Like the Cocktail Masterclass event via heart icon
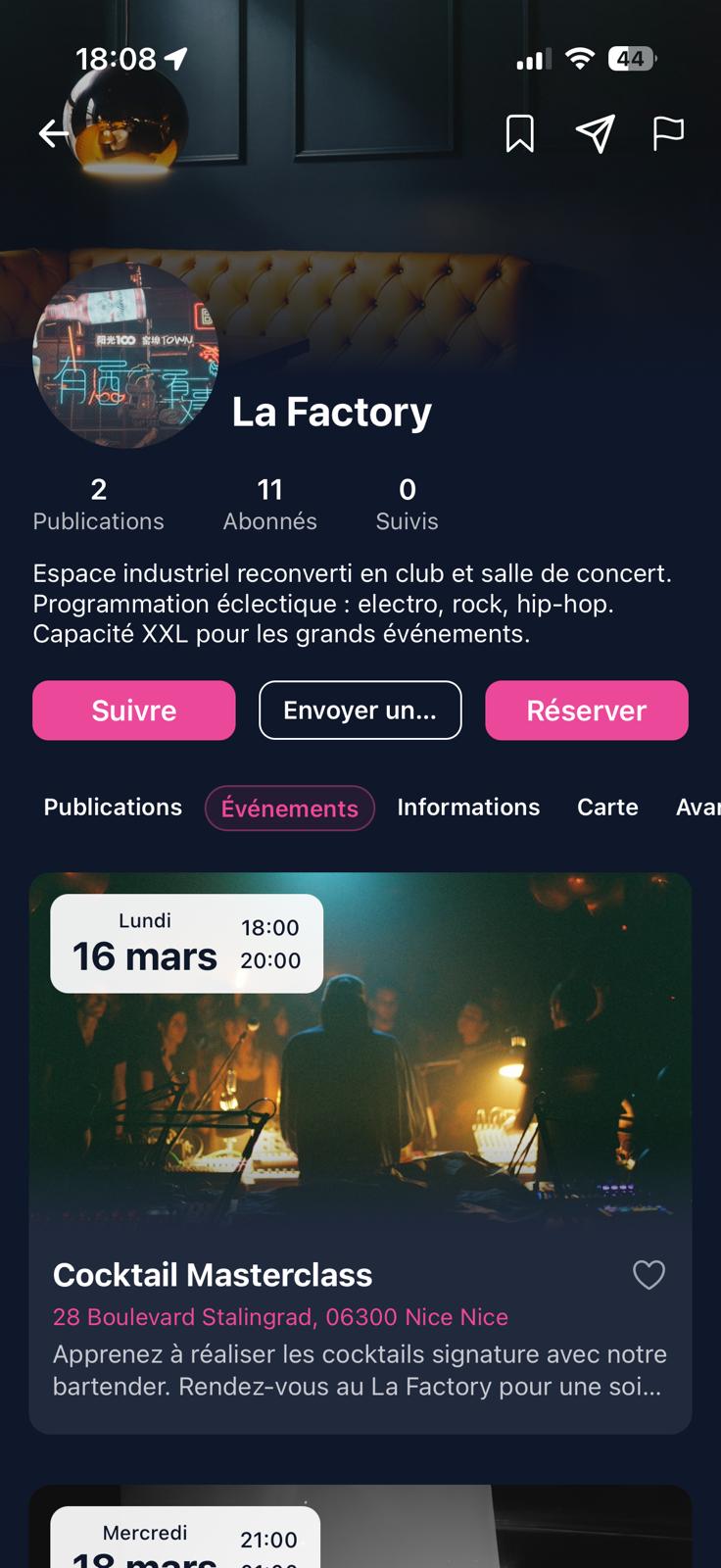 coord(649,1275)
